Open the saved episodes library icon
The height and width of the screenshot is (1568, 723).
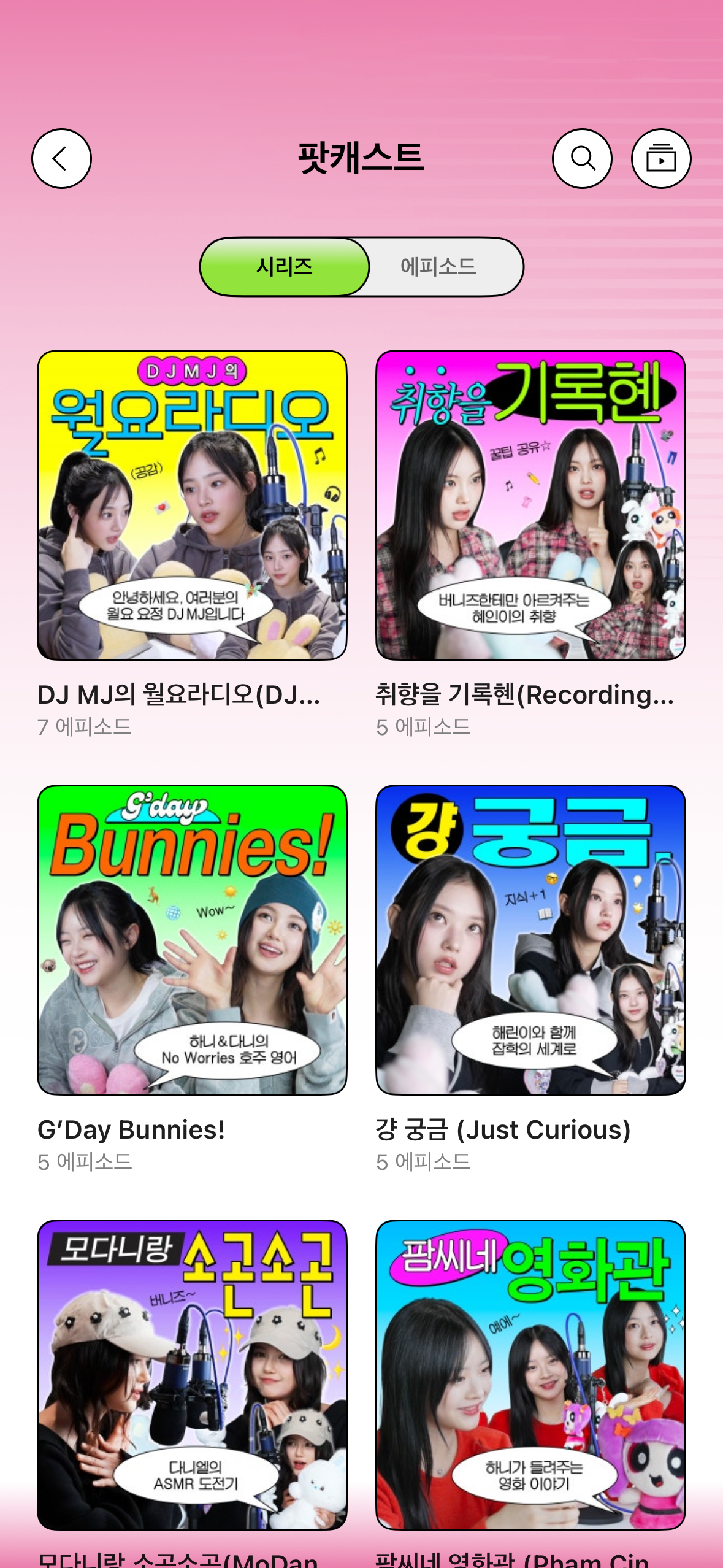[661, 159]
